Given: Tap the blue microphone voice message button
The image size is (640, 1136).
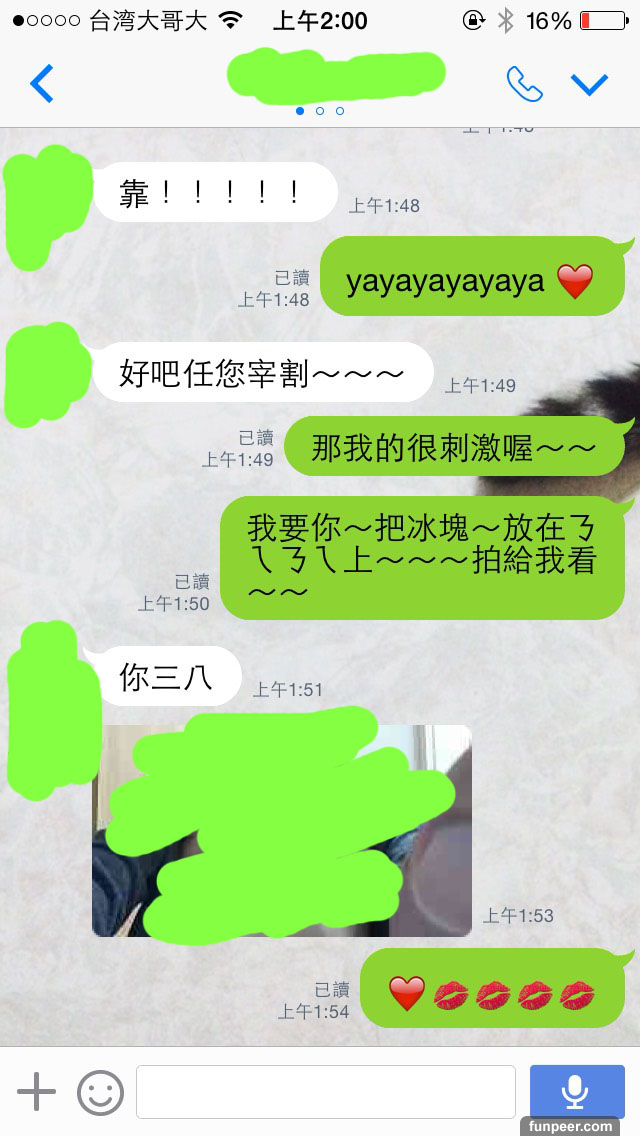Looking at the screenshot, I should pyautogui.click(x=575, y=1092).
